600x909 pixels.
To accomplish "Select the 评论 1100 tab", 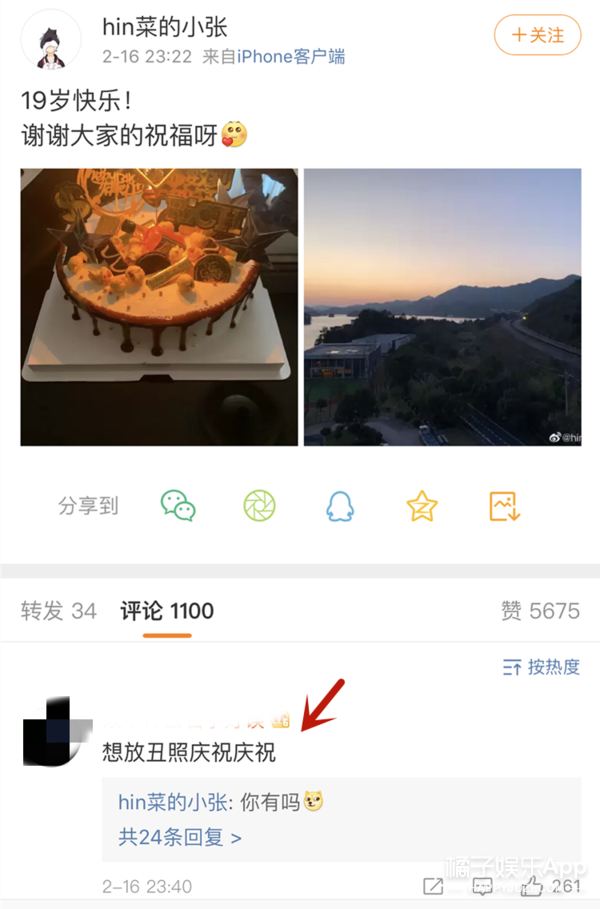I will pyautogui.click(x=167, y=611).
